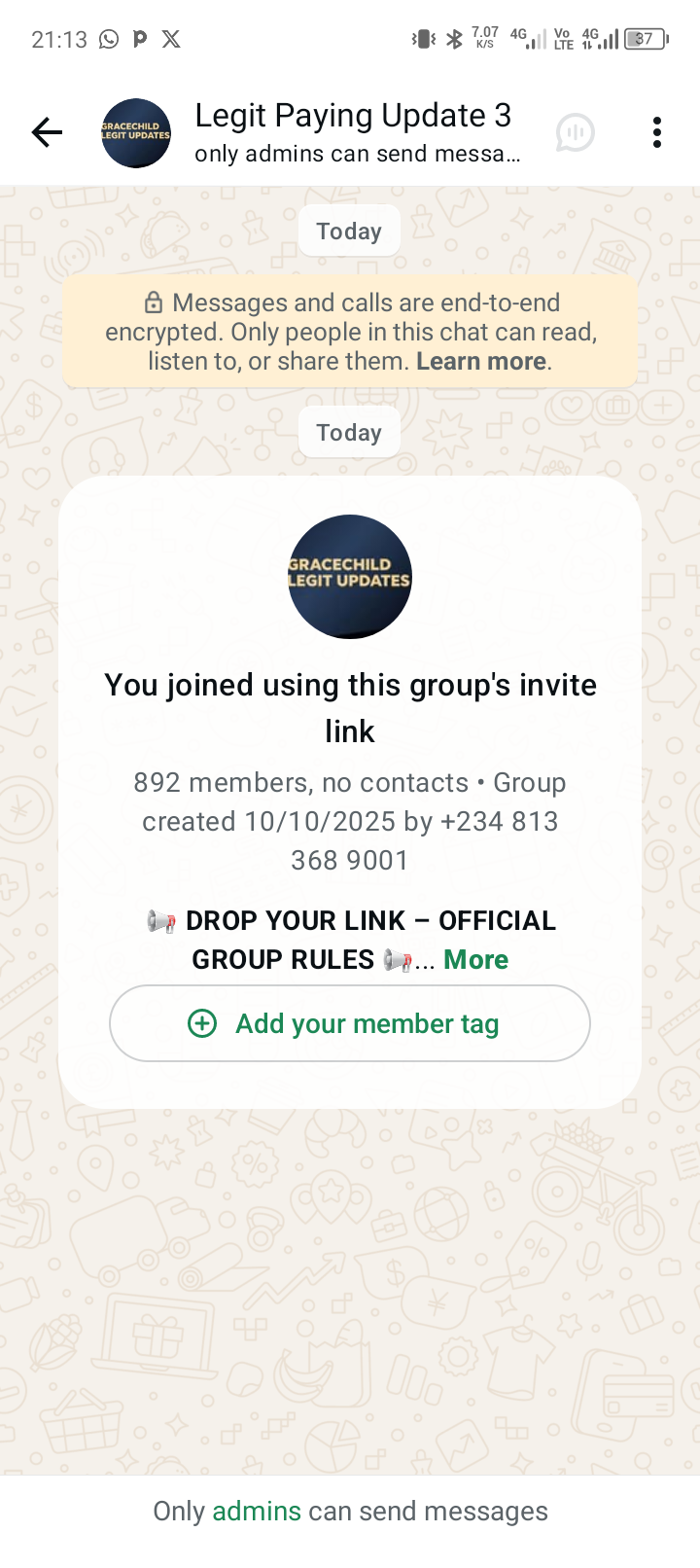Screen dimensions: 700x1568
Task: Tap the small group avatar in header
Action: pos(136,133)
